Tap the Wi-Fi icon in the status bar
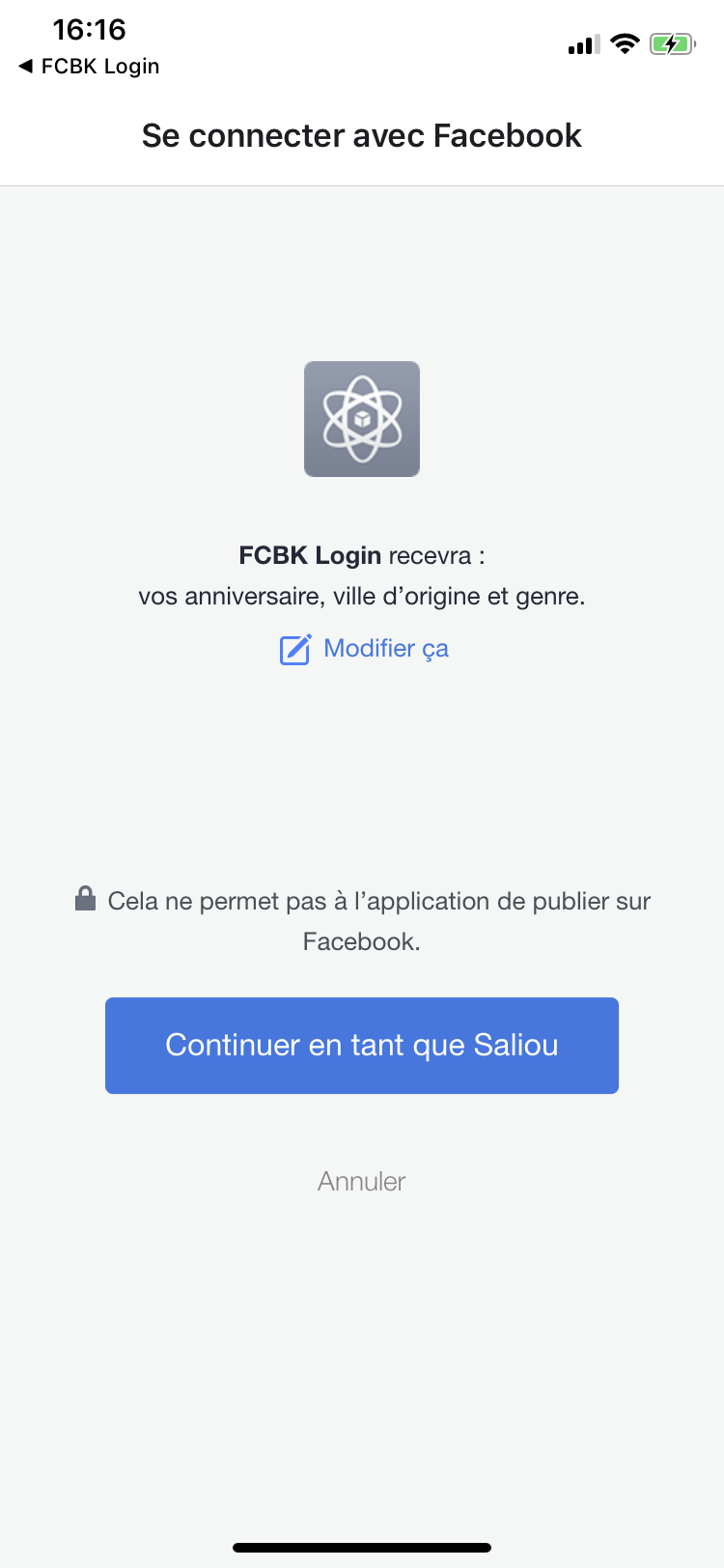 (x=624, y=42)
